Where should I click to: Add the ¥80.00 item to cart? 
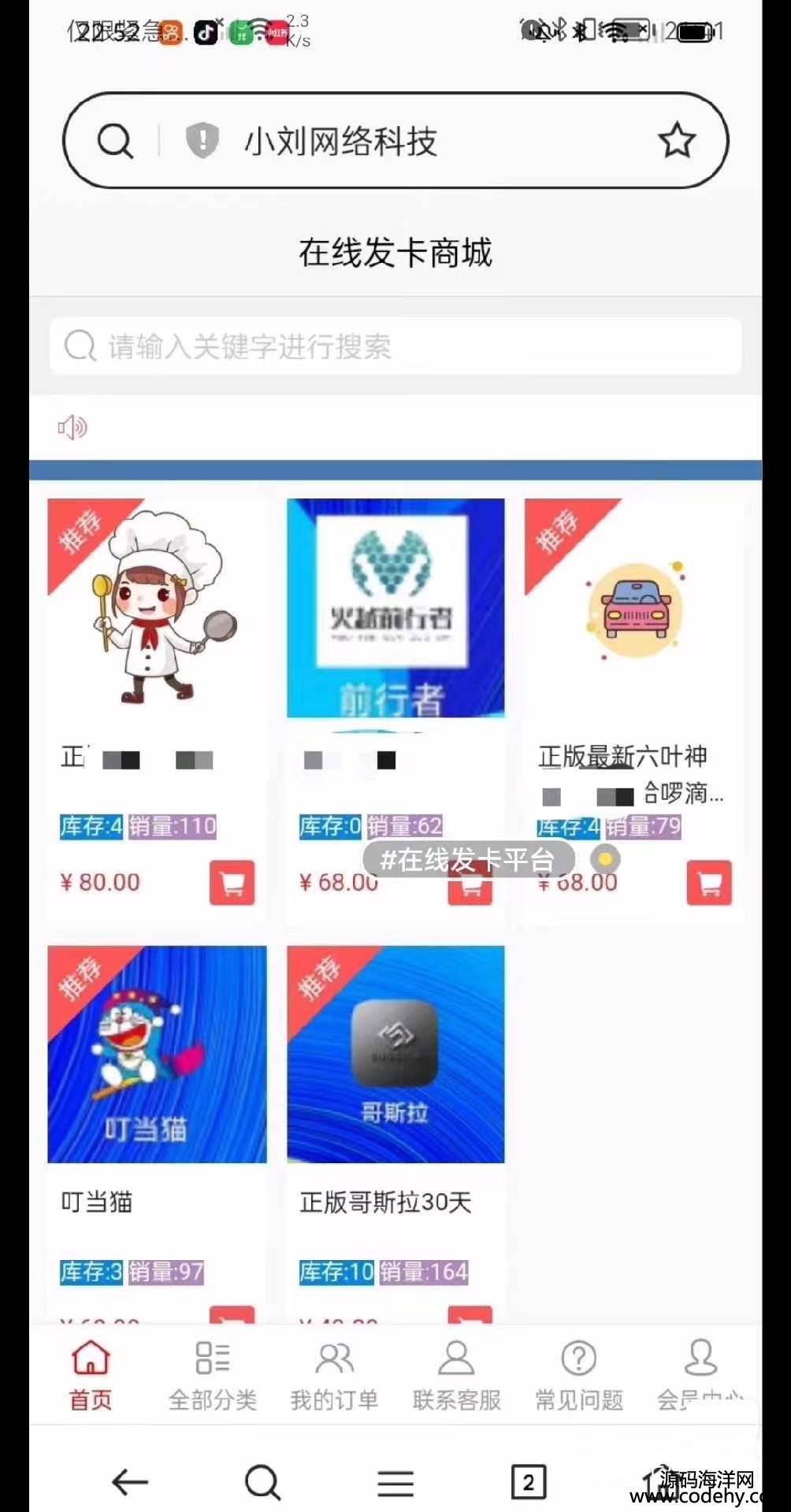pyautogui.click(x=232, y=883)
